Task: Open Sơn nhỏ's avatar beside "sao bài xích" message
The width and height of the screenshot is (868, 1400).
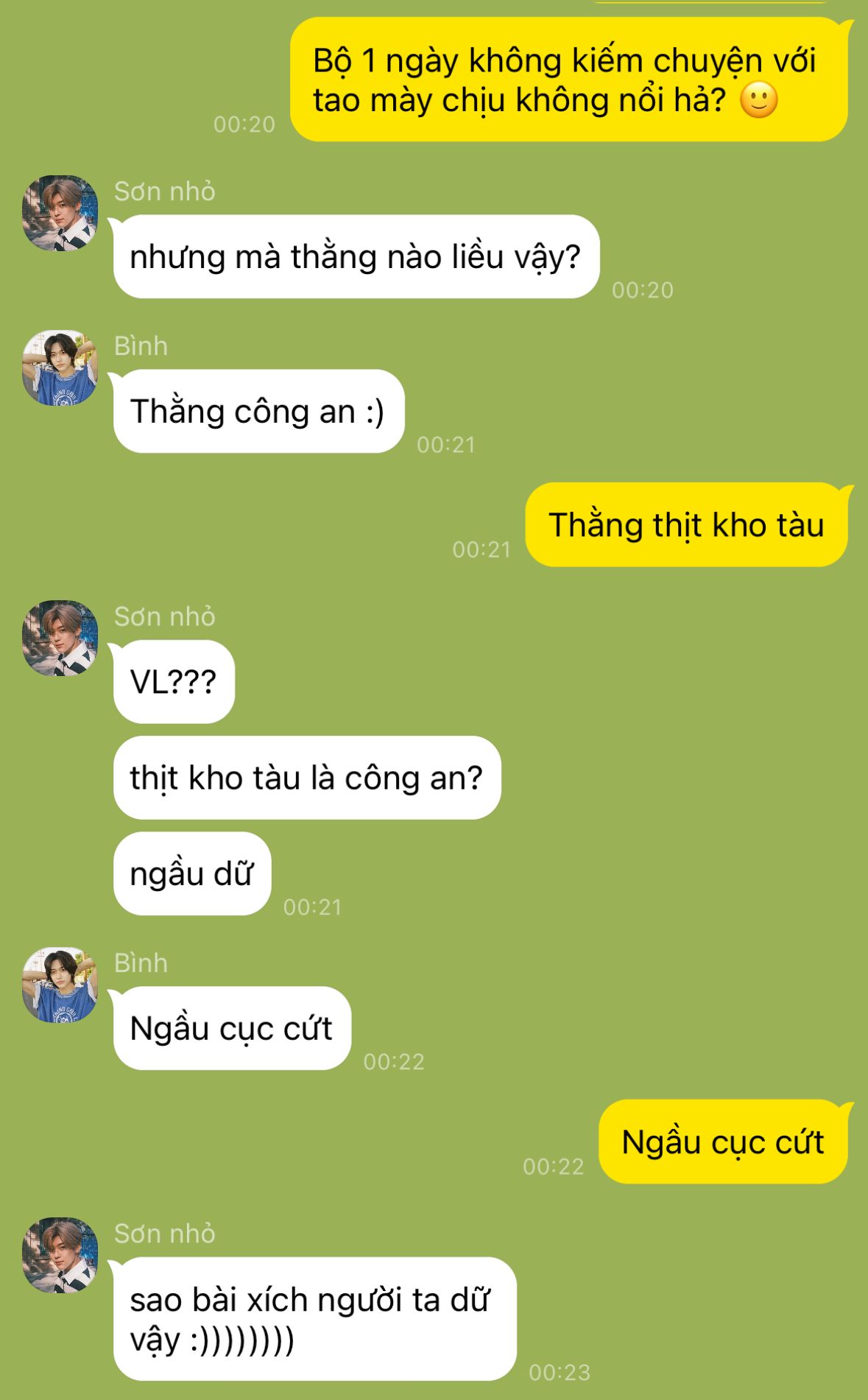Action: click(x=60, y=1255)
